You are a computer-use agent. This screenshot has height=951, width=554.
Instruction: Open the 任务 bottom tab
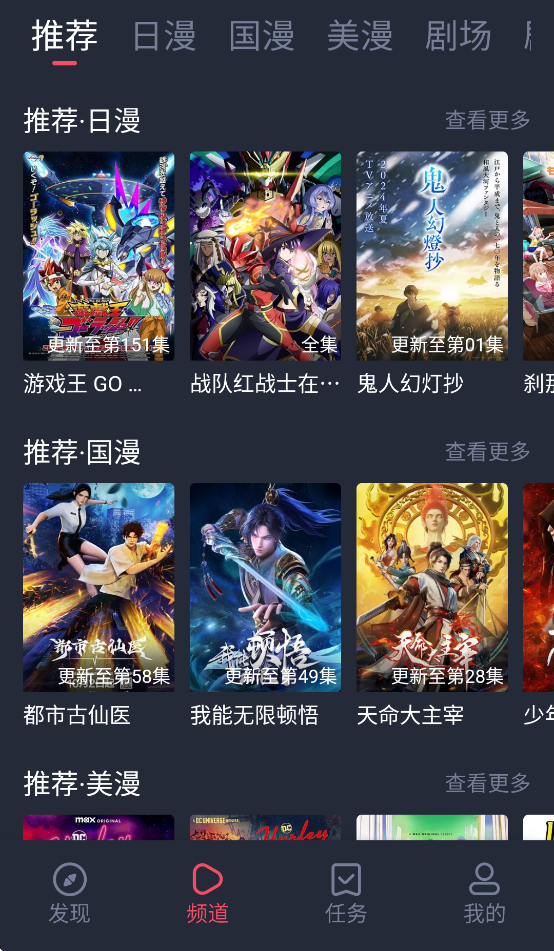(x=346, y=893)
